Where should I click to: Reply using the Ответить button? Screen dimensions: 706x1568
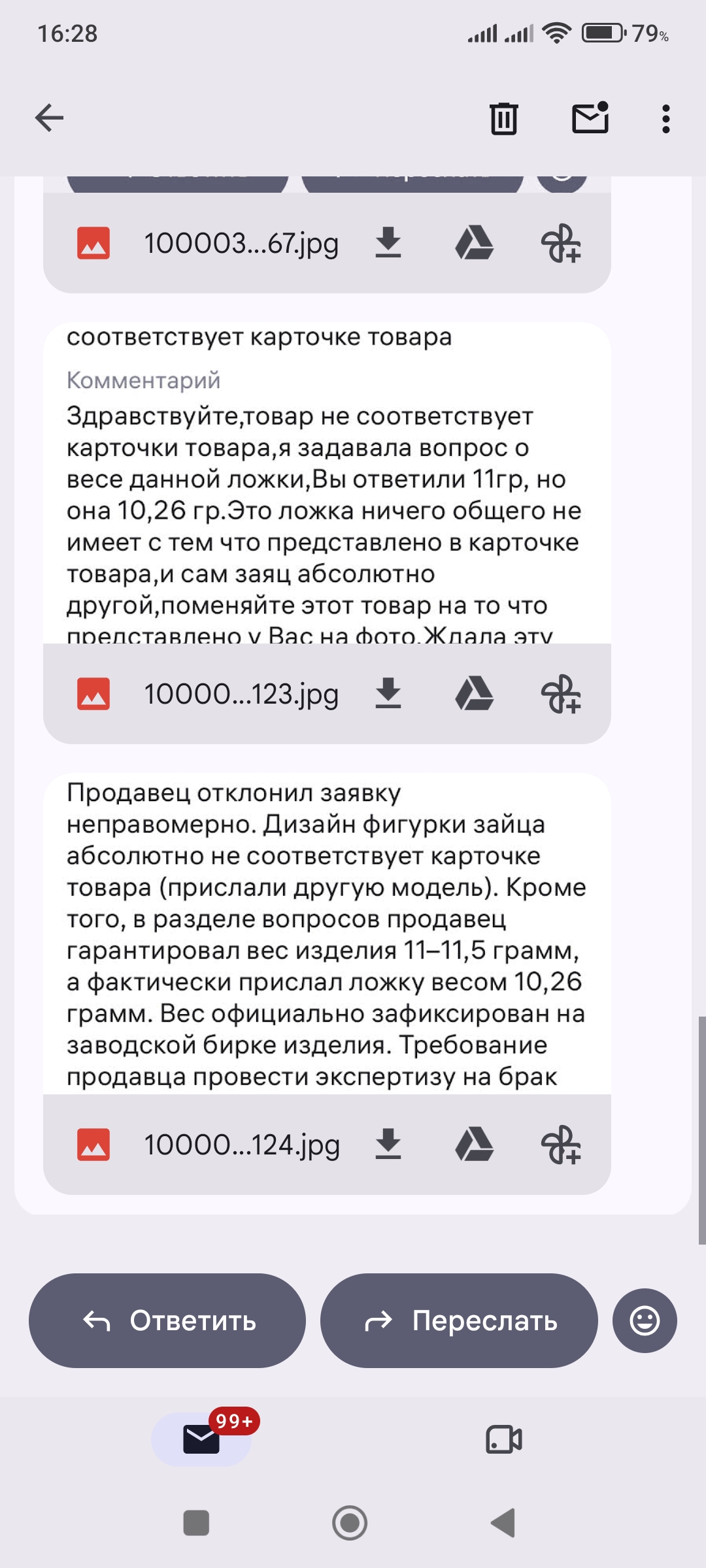point(167,1320)
